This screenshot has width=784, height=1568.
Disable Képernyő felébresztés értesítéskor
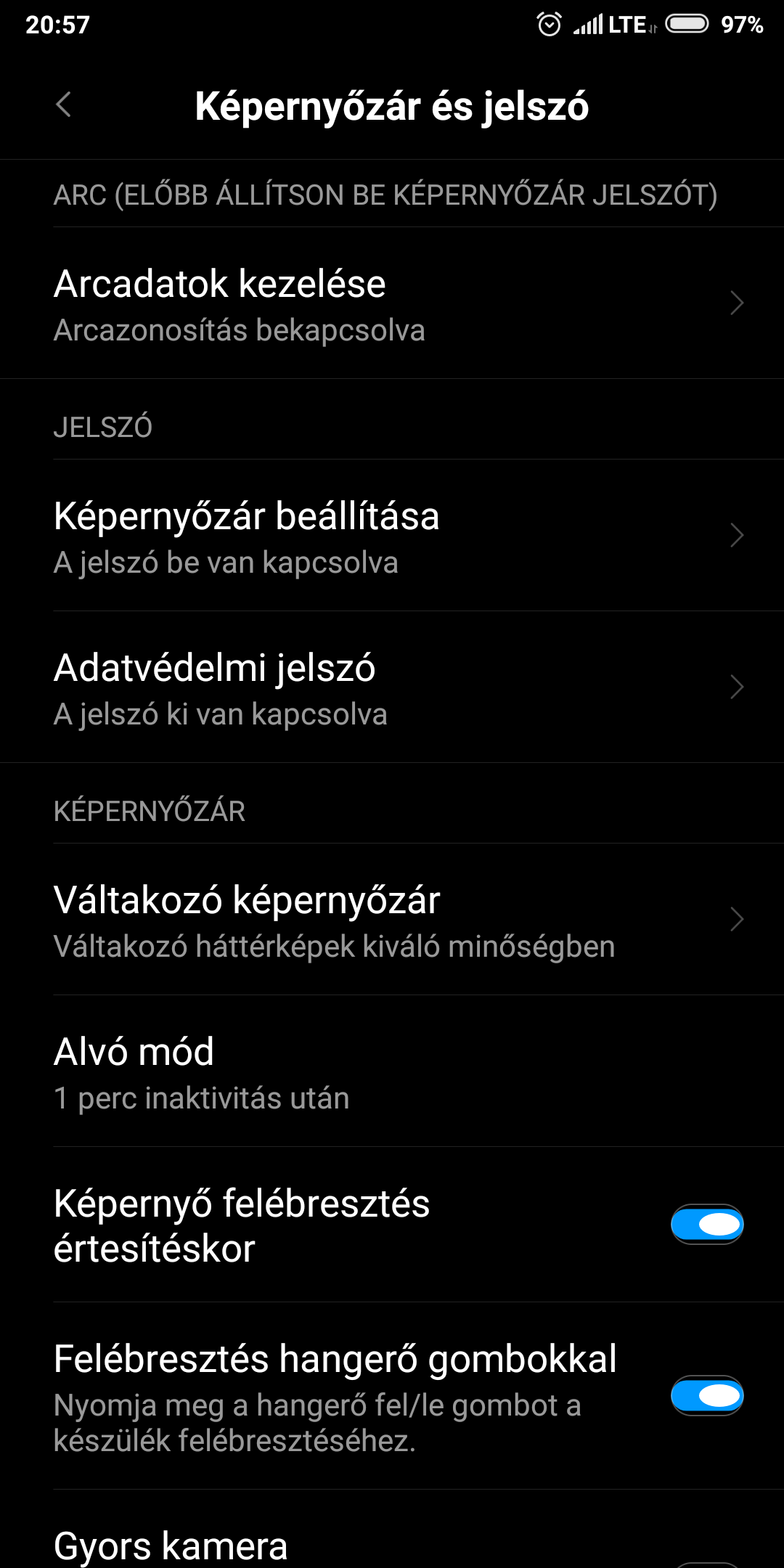(706, 1225)
